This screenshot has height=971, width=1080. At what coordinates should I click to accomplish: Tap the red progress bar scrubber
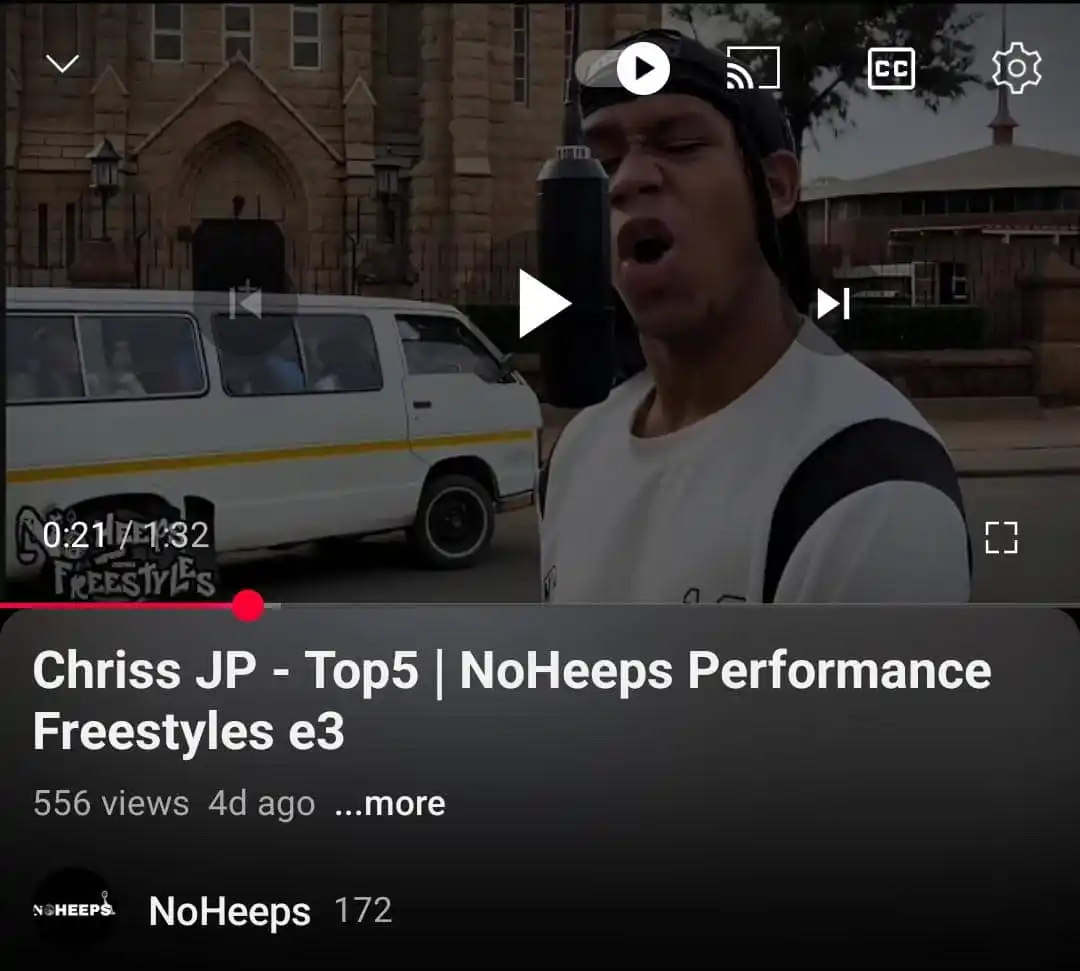[x=248, y=605]
